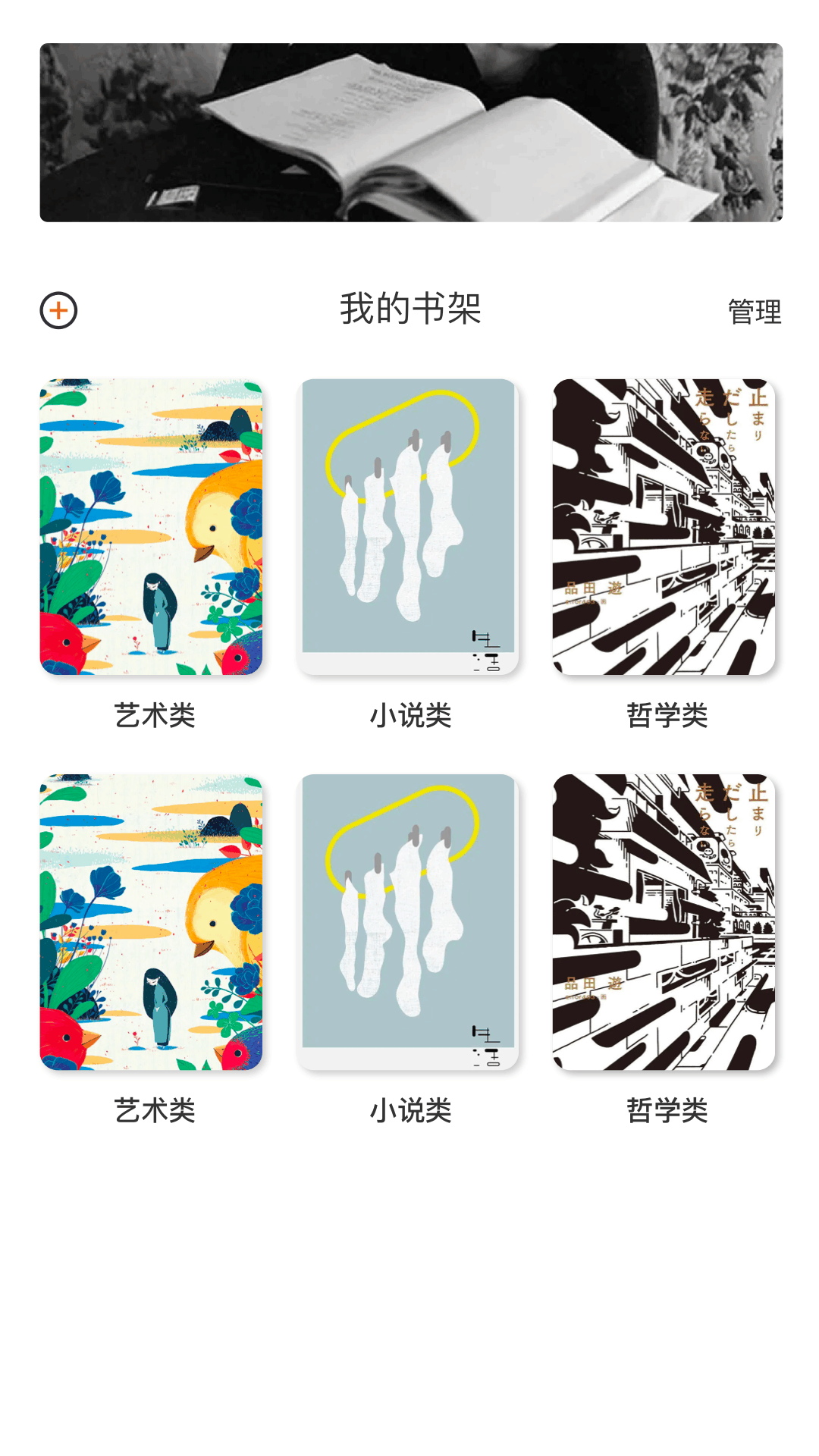
Task: Open the first 哲学类 book in top row
Action: click(x=664, y=527)
